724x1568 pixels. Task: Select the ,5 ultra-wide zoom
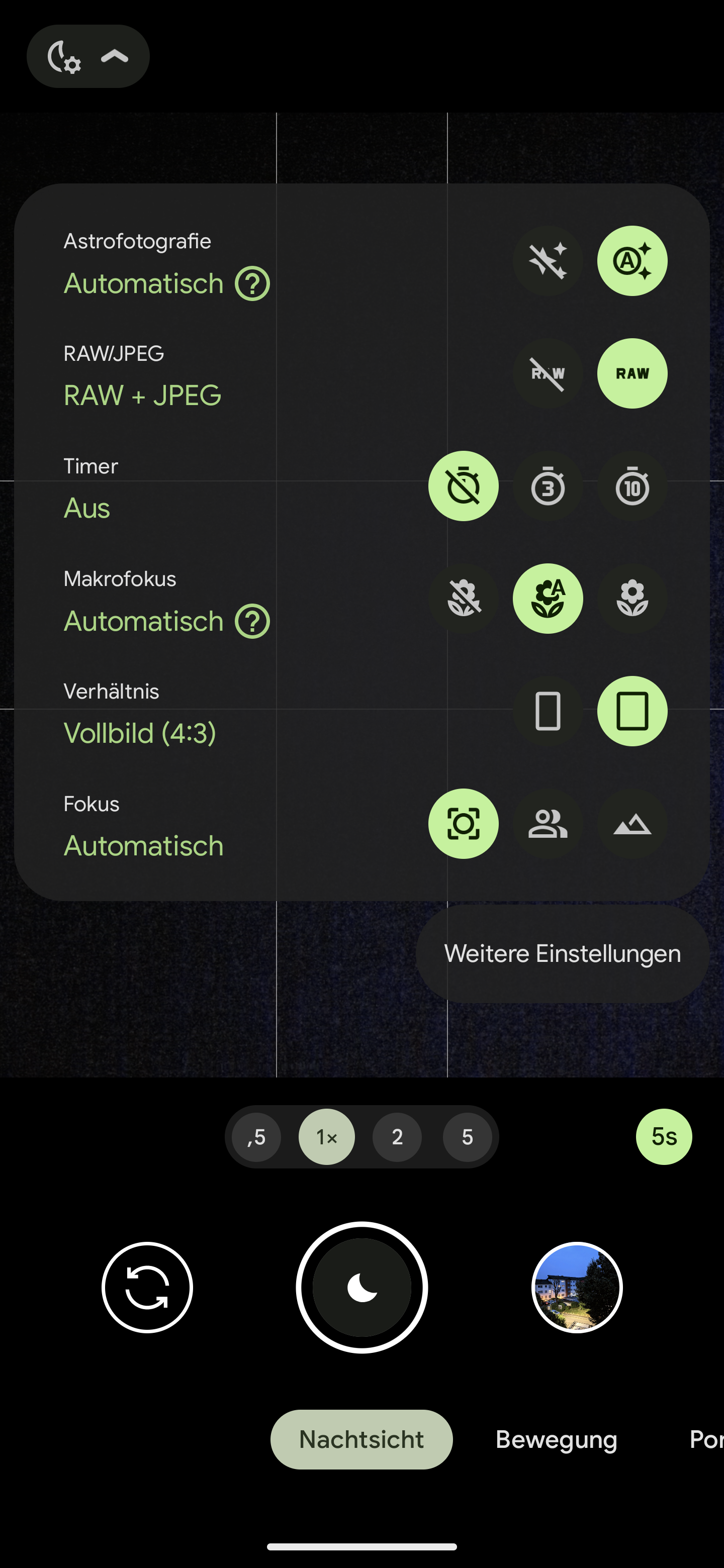point(256,1136)
